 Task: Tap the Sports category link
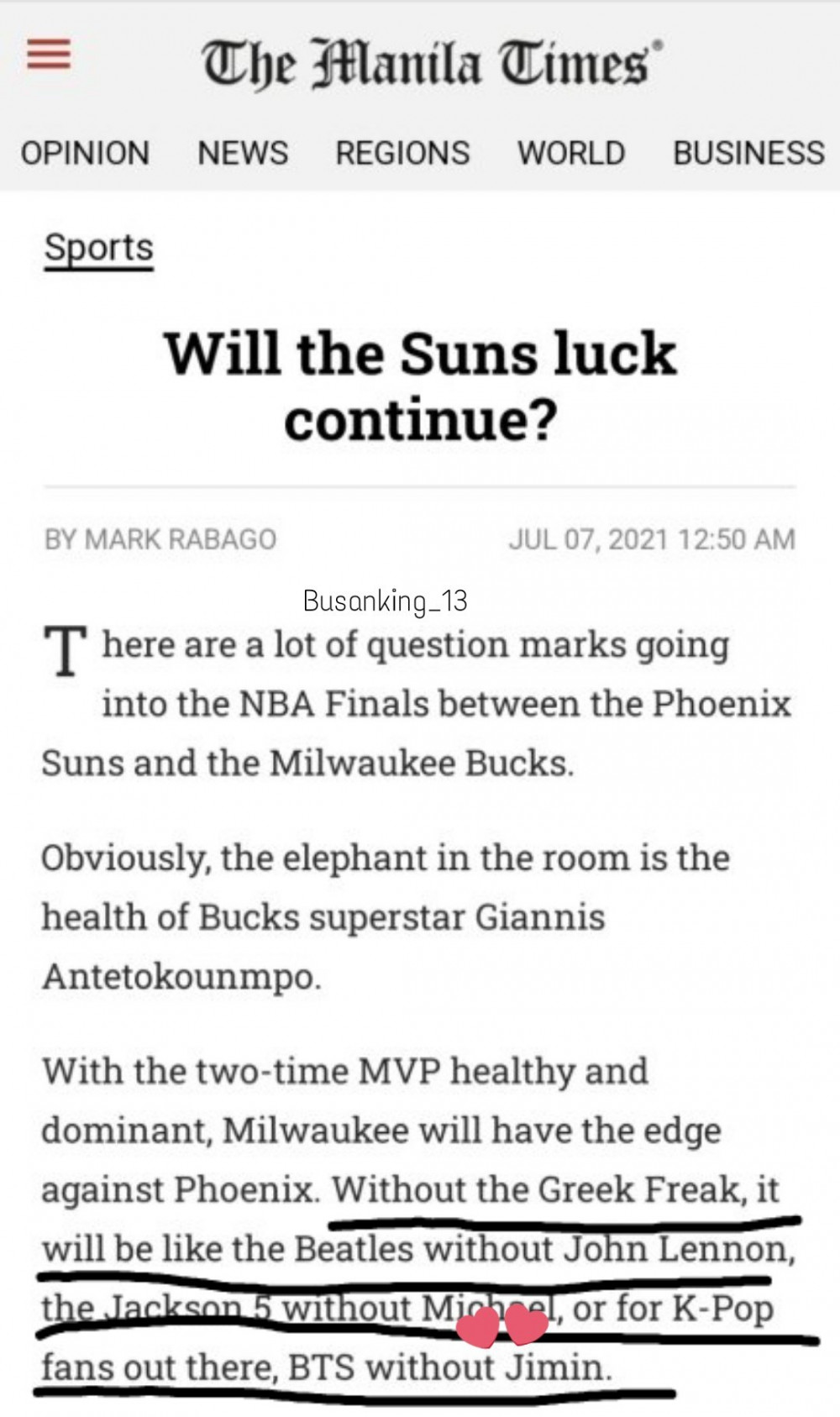[99, 248]
